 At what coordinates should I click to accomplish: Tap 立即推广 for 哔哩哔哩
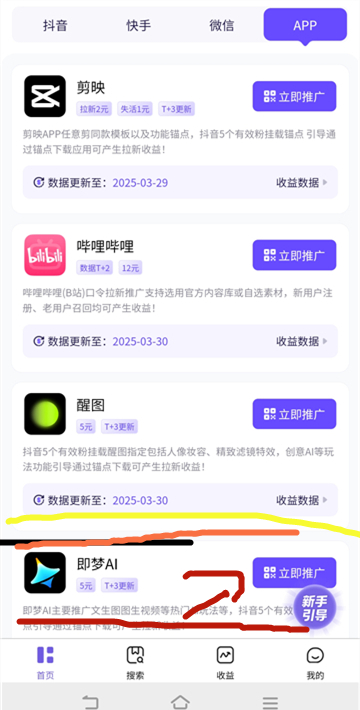294,255
